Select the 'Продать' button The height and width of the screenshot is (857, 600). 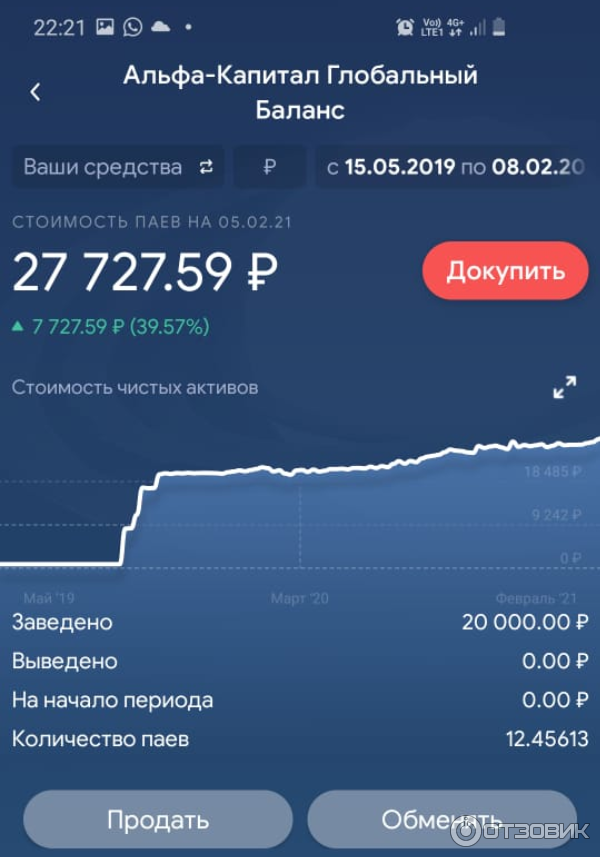158,820
